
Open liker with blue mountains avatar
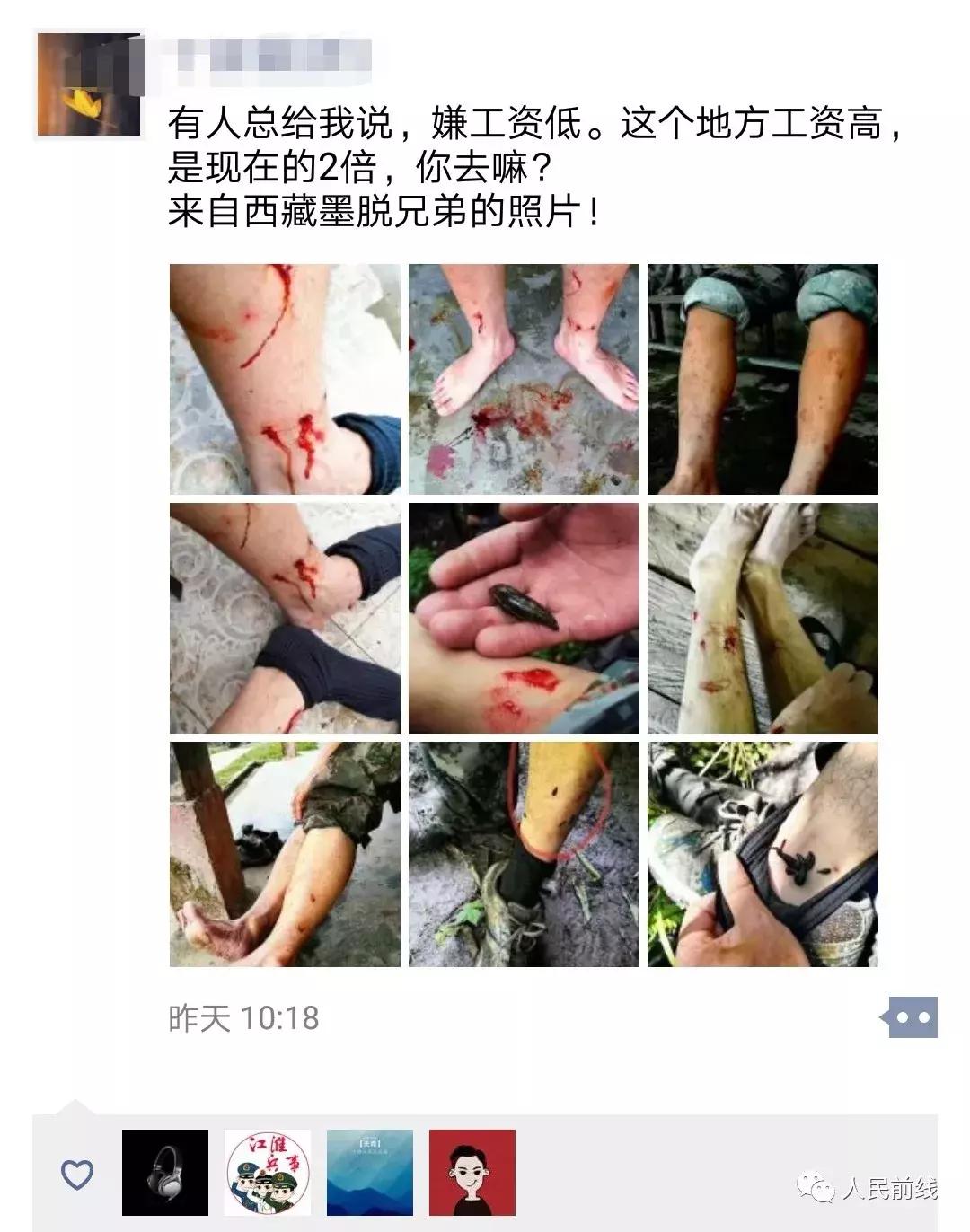pos(370,1173)
